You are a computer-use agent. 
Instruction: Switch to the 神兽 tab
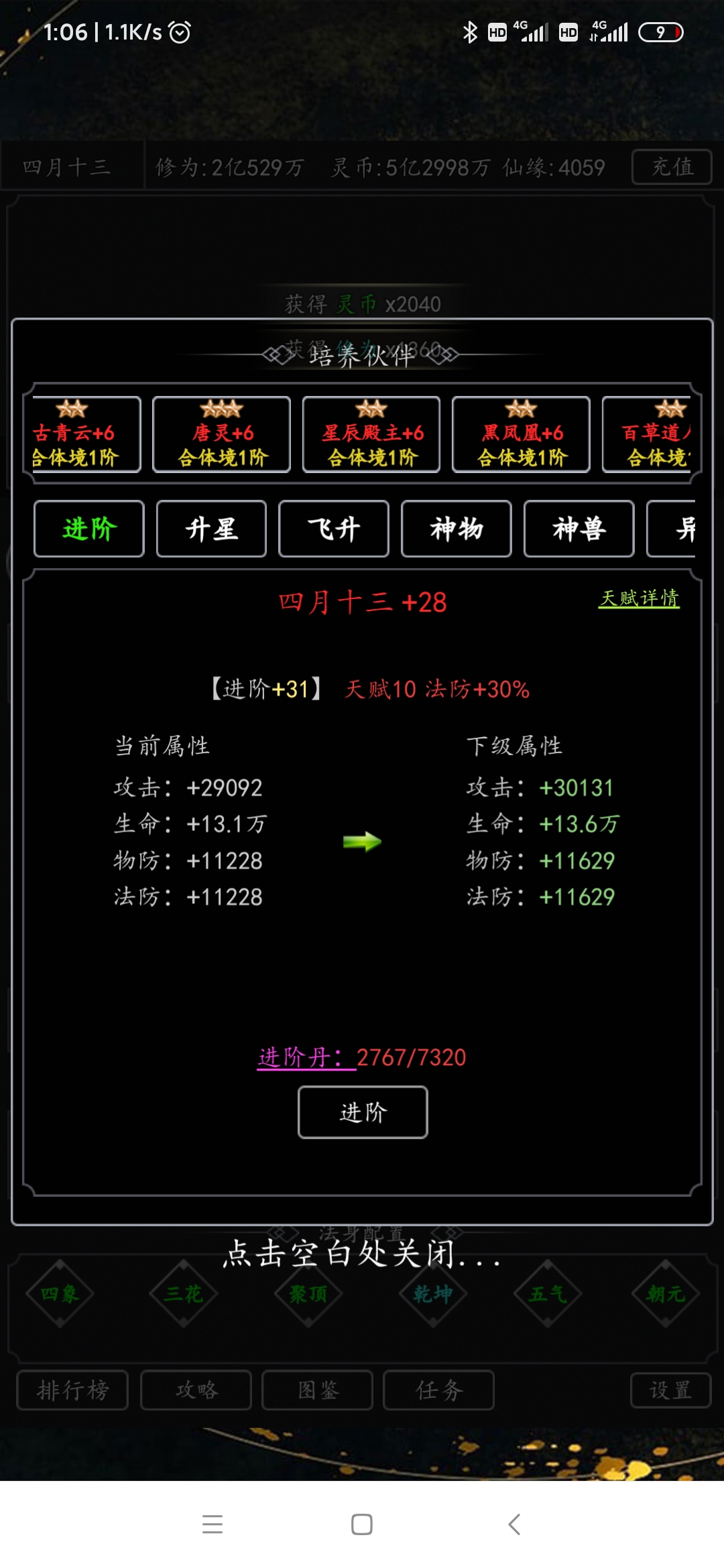point(579,529)
